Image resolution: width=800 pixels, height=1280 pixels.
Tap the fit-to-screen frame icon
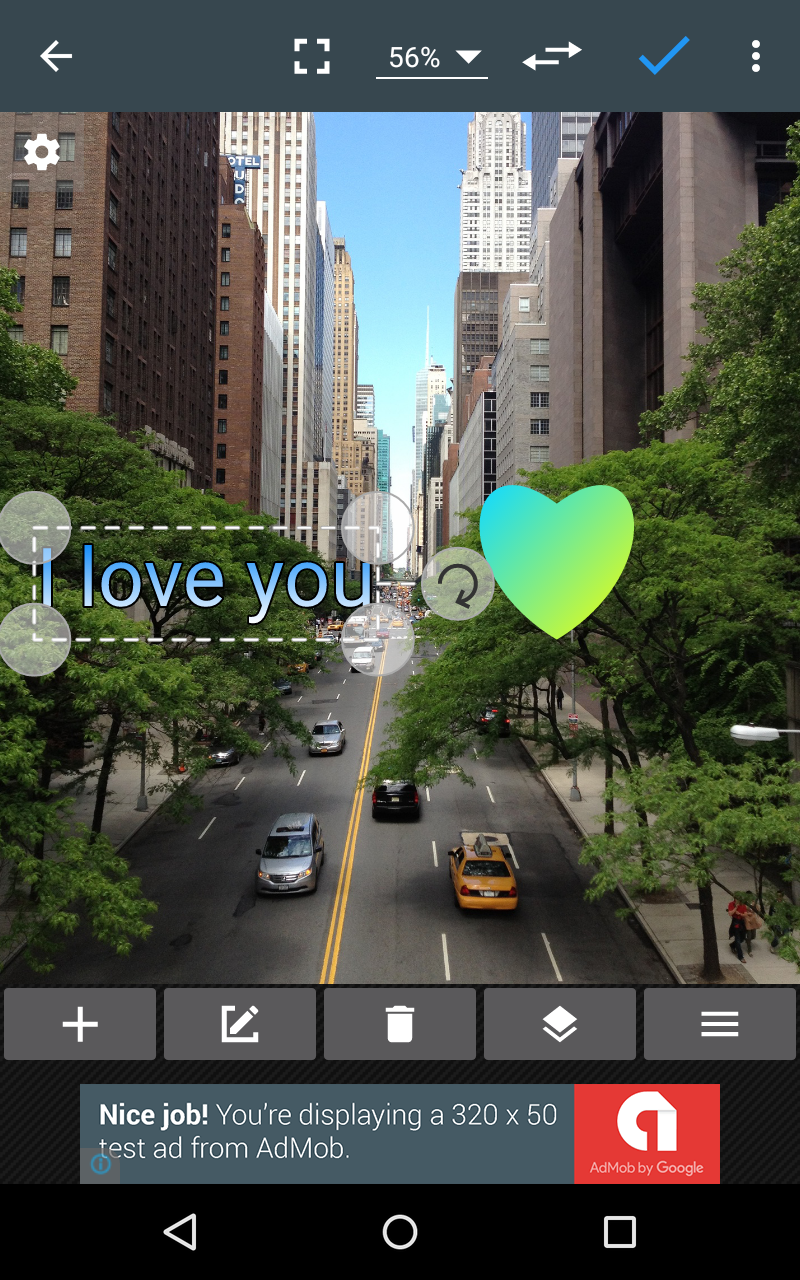coord(312,56)
